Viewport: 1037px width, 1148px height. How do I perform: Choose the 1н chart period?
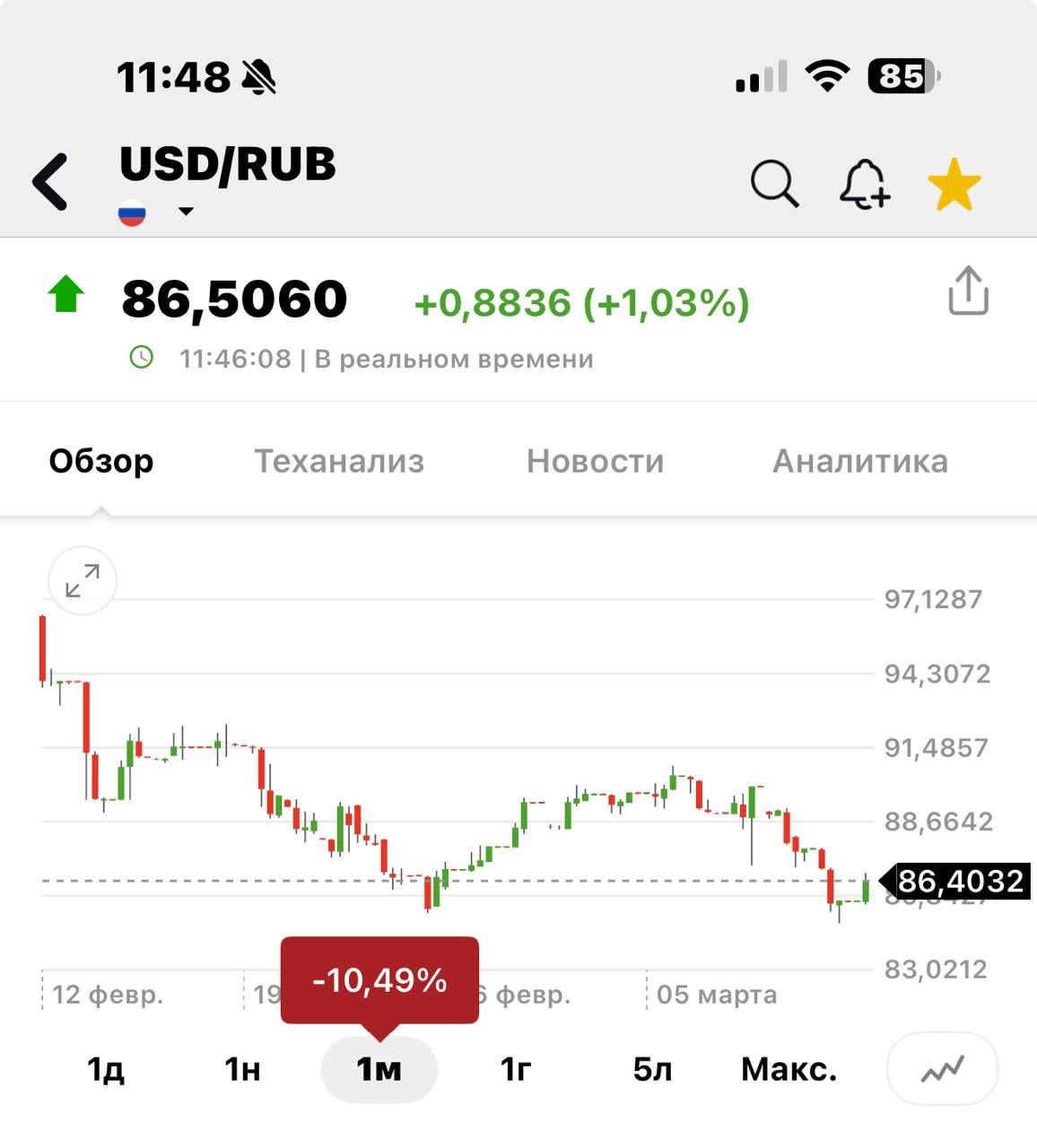pos(242,1069)
